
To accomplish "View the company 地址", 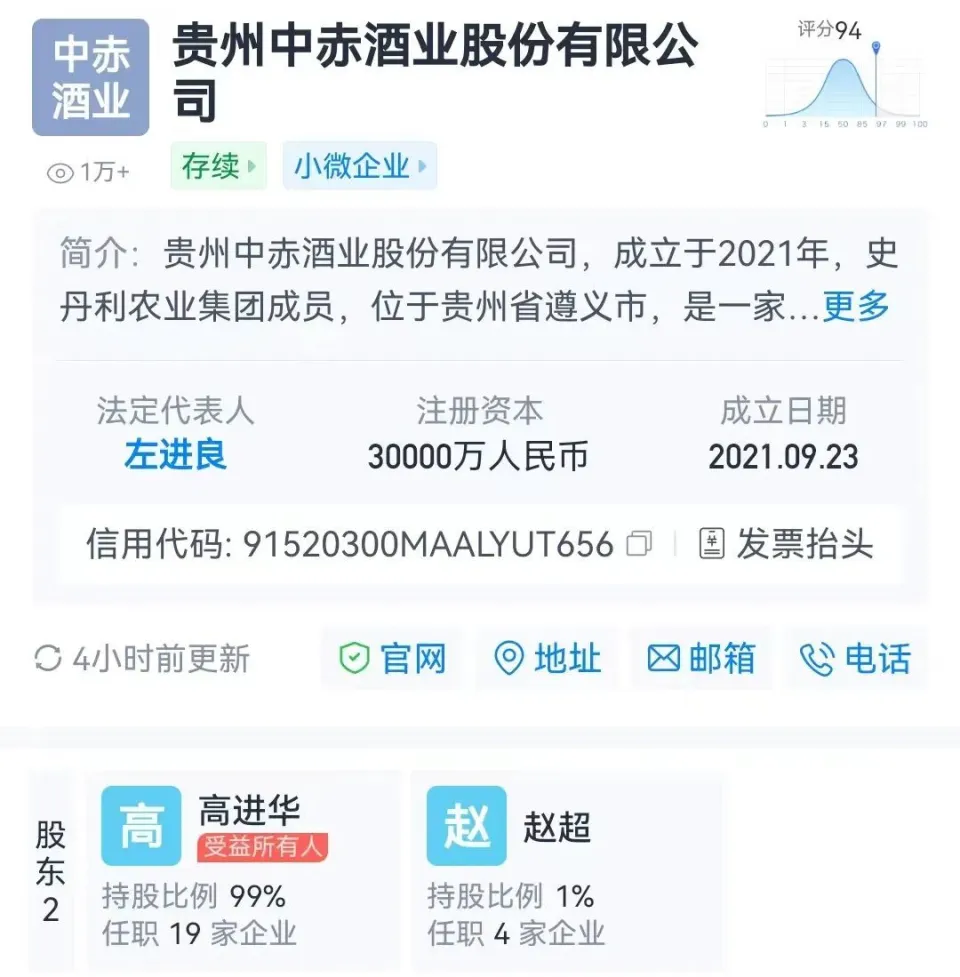I will [549, 659].
